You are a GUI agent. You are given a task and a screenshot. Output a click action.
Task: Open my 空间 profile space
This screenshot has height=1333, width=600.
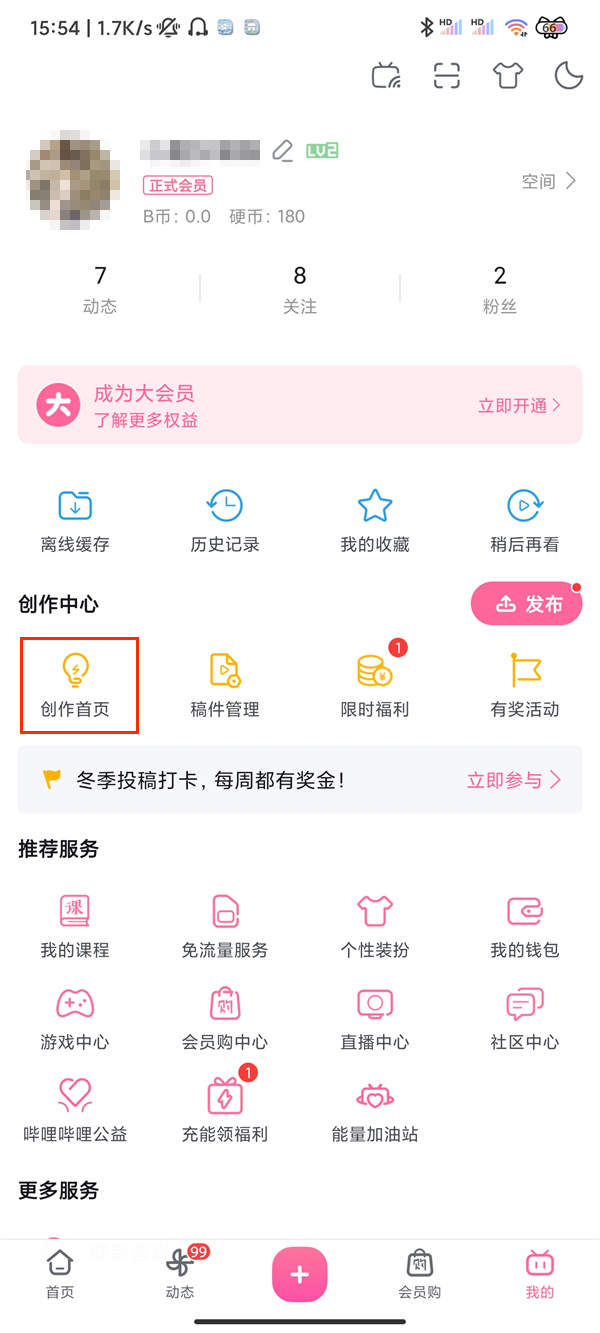(549, 181)
